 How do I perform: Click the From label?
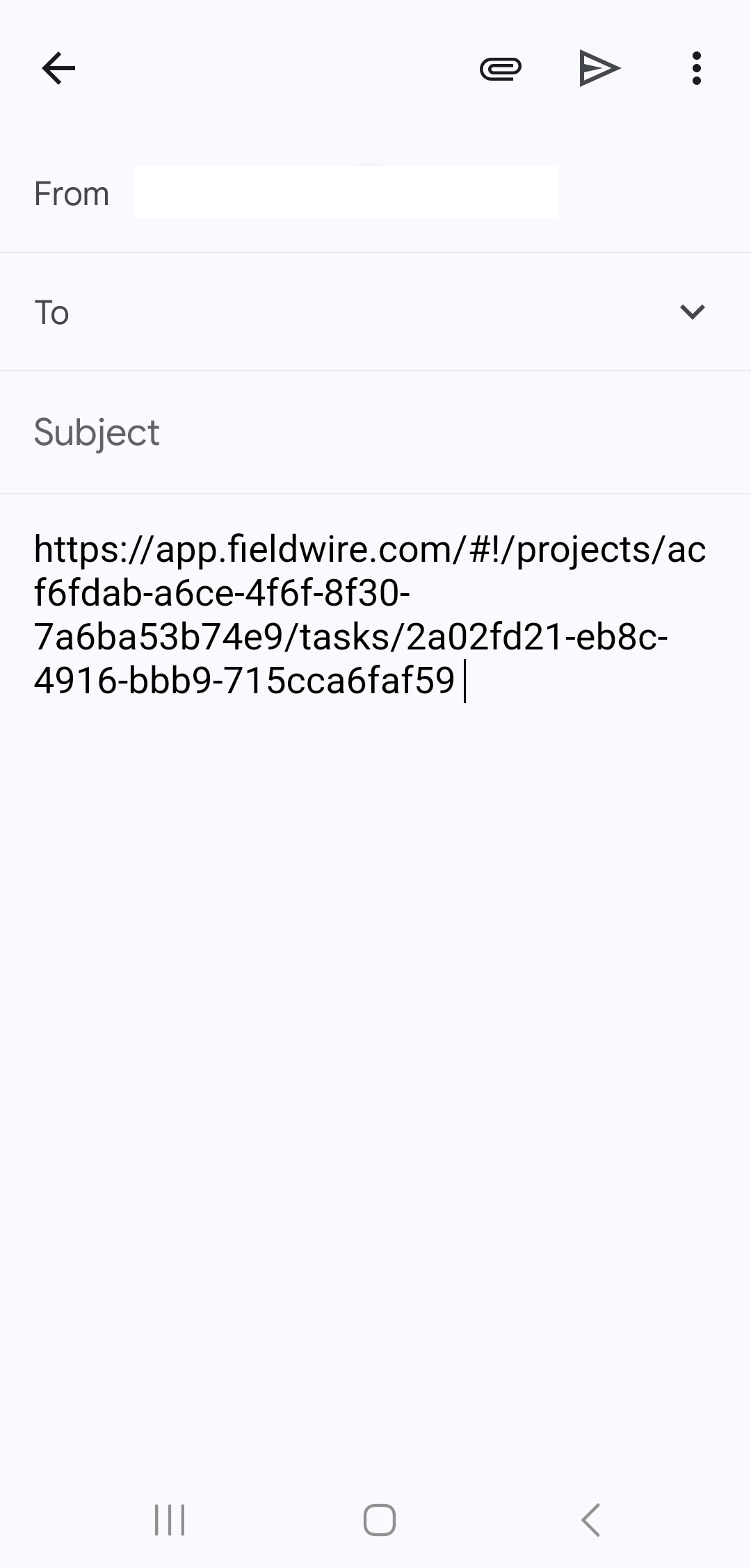71,193
